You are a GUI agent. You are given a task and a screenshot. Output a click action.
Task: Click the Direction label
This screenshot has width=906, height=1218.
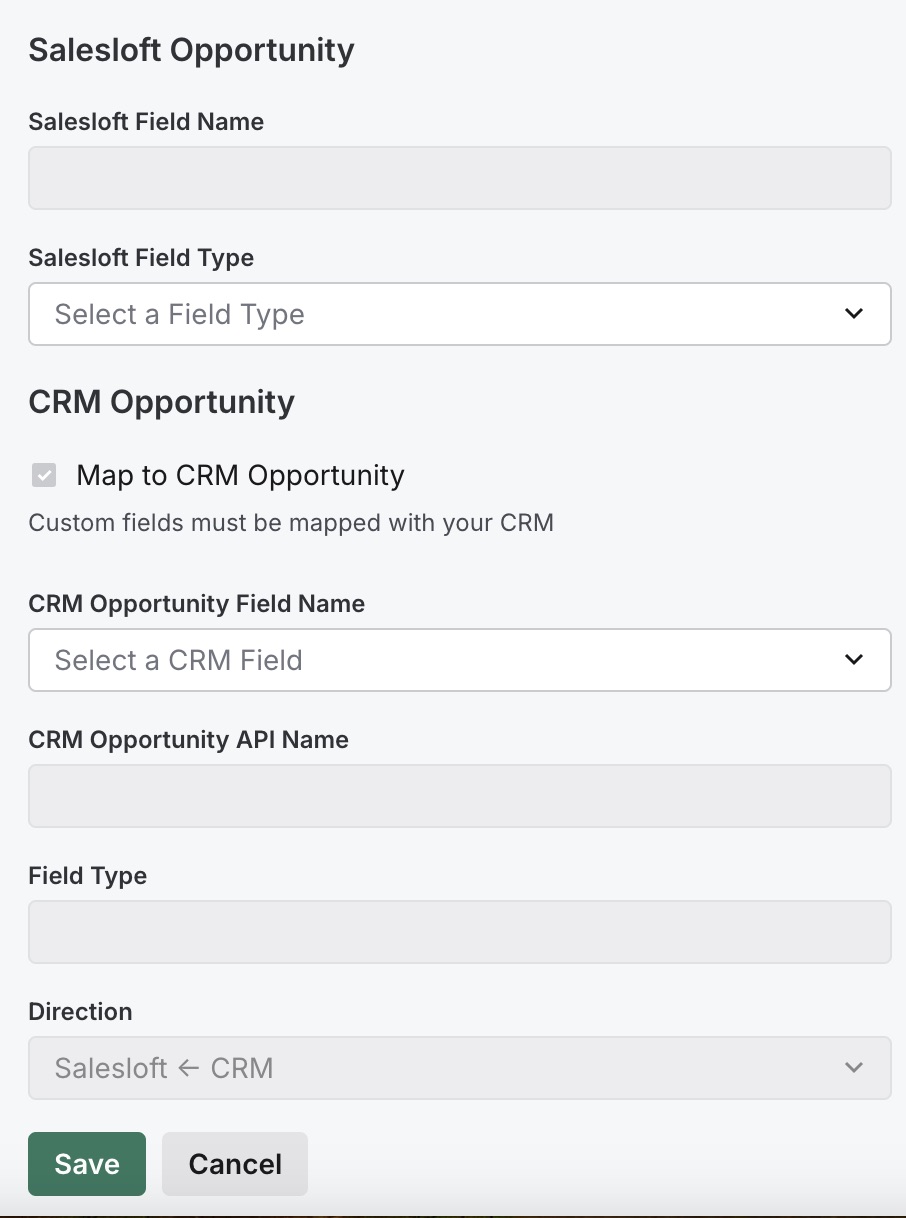80,1011
